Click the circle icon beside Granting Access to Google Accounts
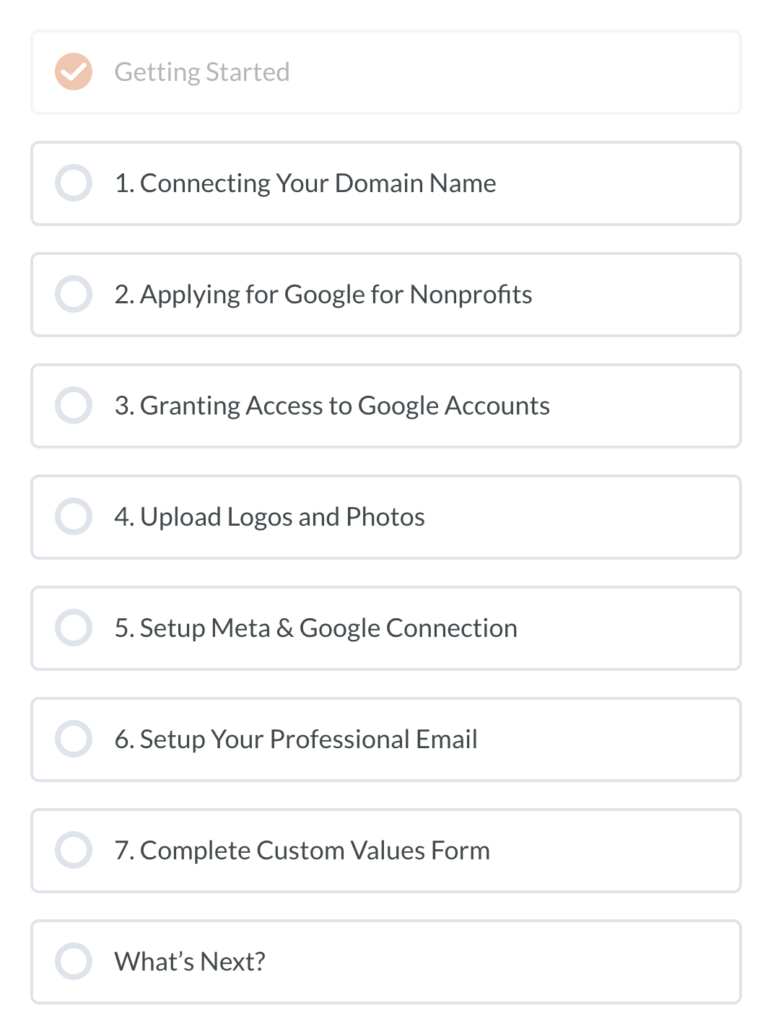 click(x=72, y=405)
